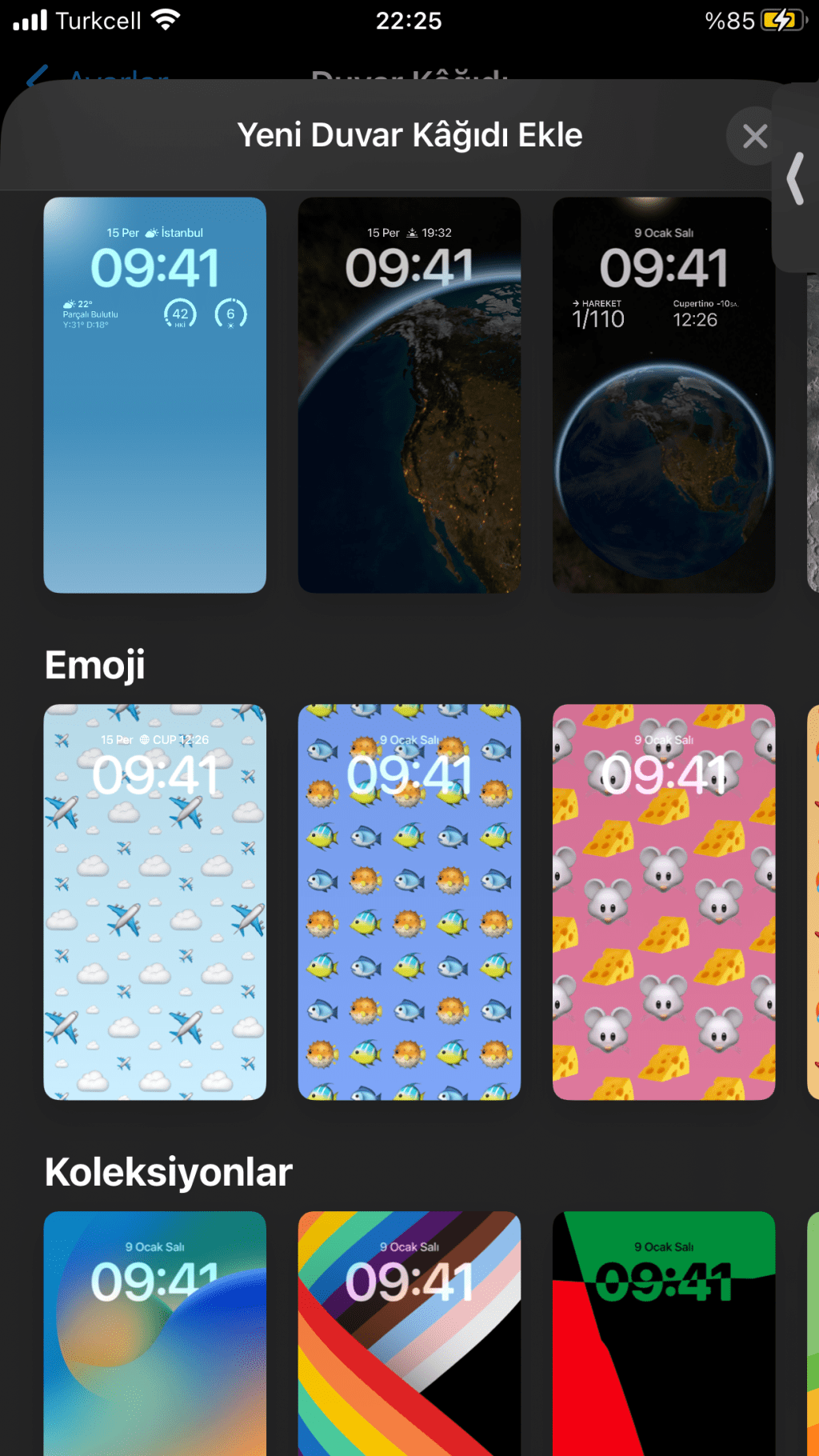Close the Yeni Duvar Kâğıdı Ekle sheet
The height and width of the screenshot is (1456, 819).
coord(754,136)
